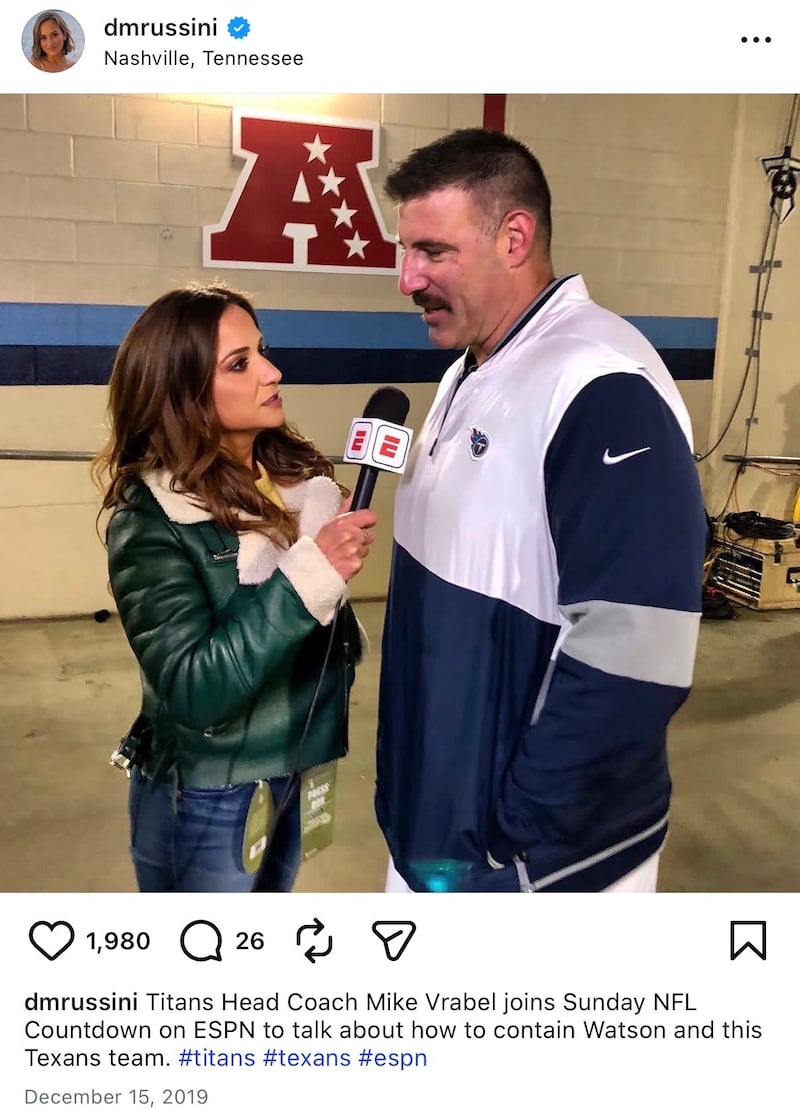Like this post with the heart
The height and width of the screenshot is (1109, 800).
[51, 941]
